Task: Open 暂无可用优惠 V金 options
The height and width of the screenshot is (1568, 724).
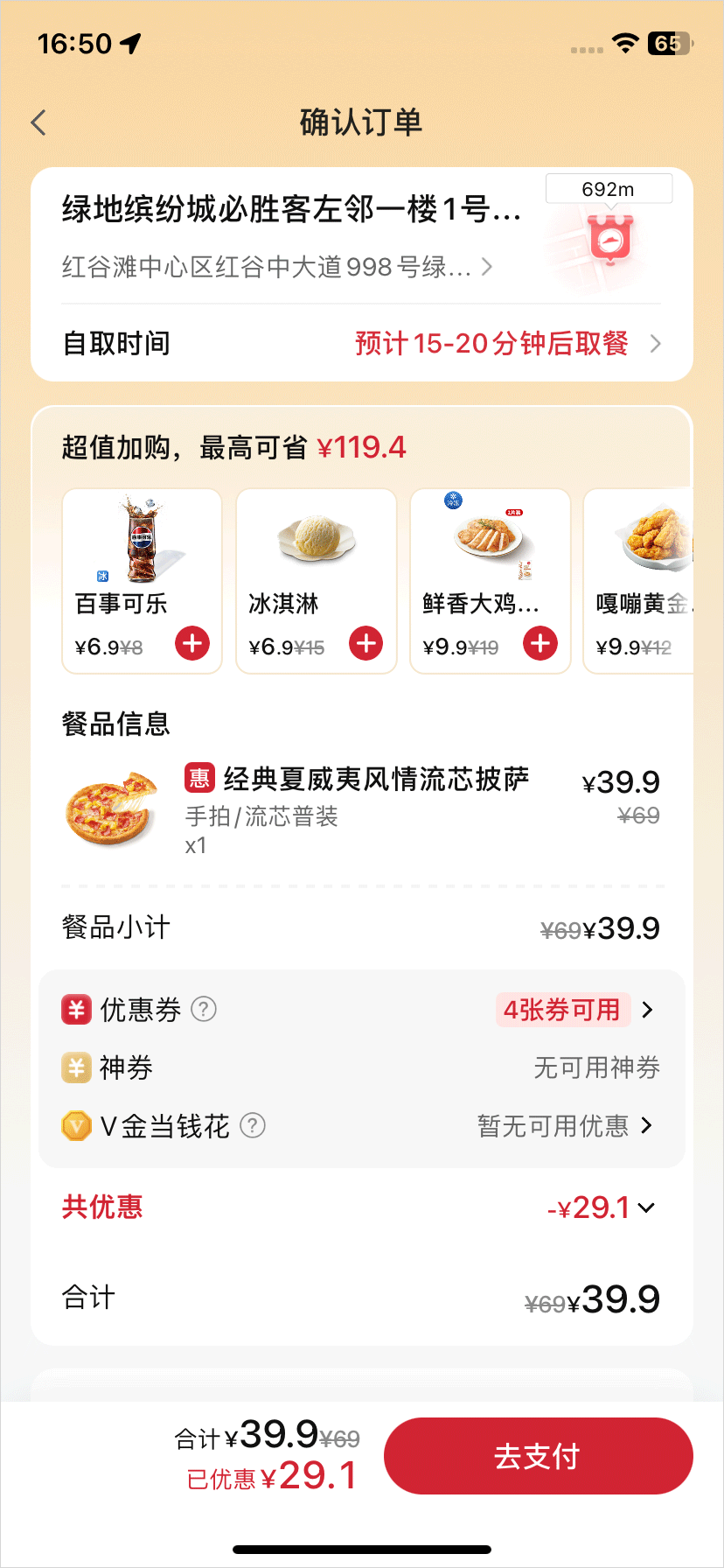Action: pos(565,1125)
